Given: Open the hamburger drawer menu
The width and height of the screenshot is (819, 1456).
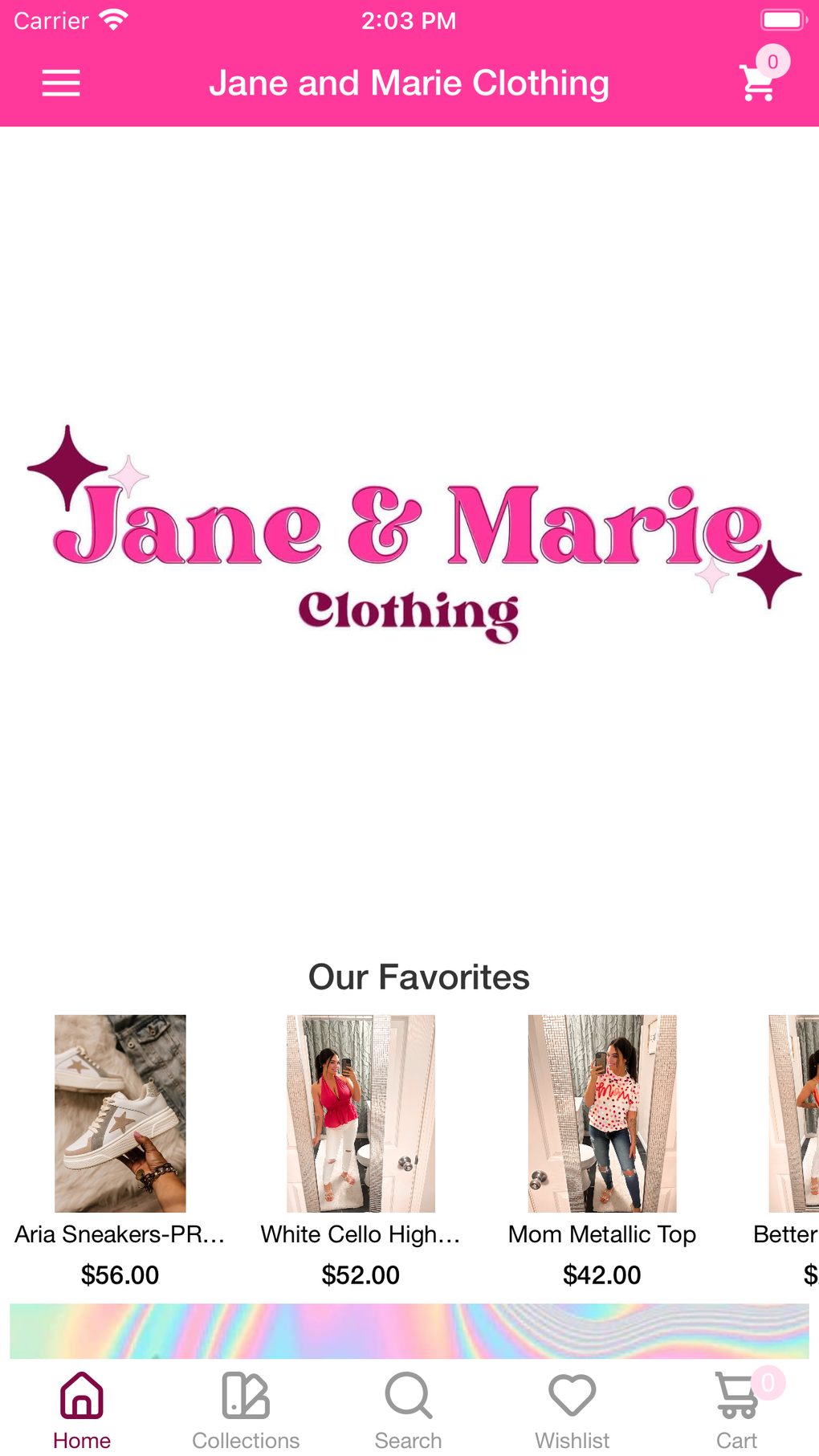Looking at the screenshot, I should (61, 83).
